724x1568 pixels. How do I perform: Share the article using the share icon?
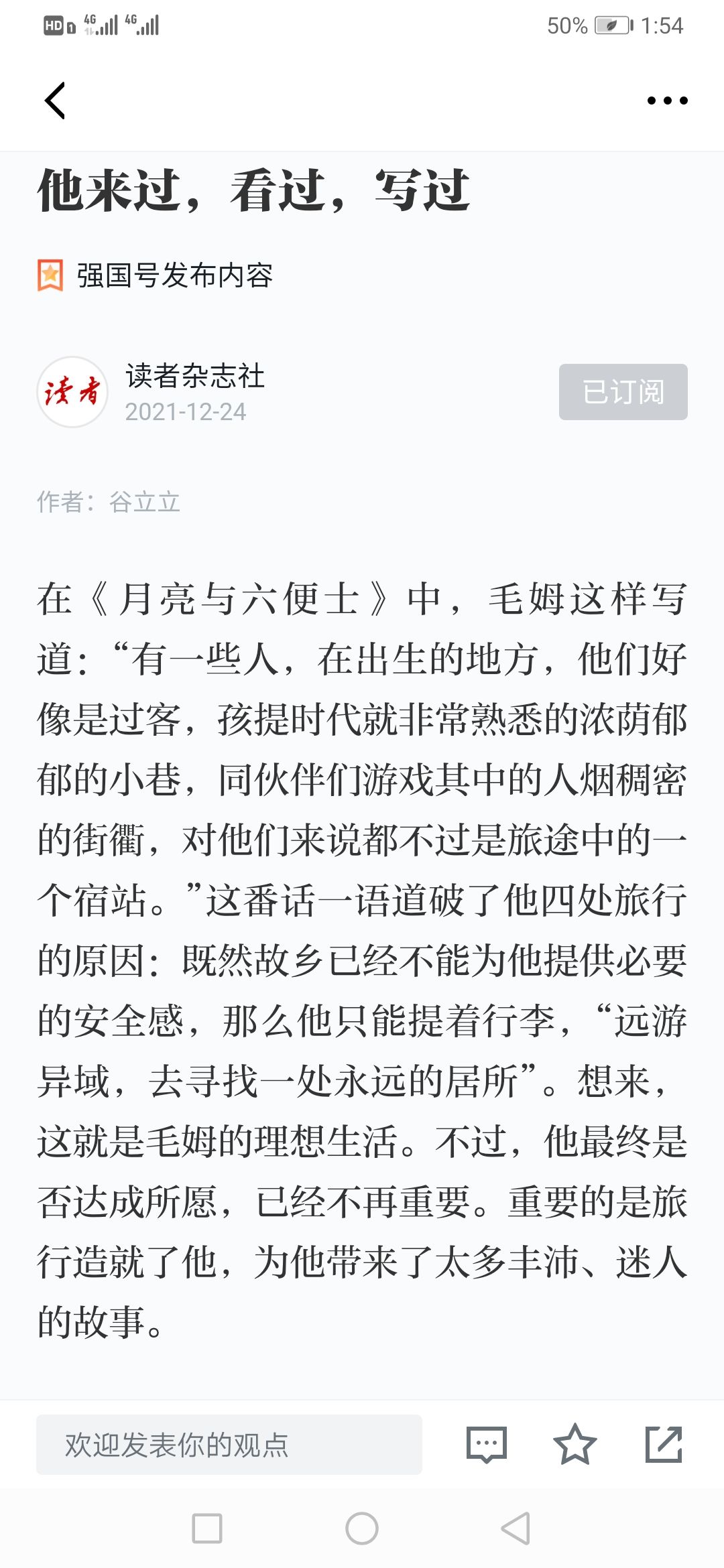(664, 1445)
